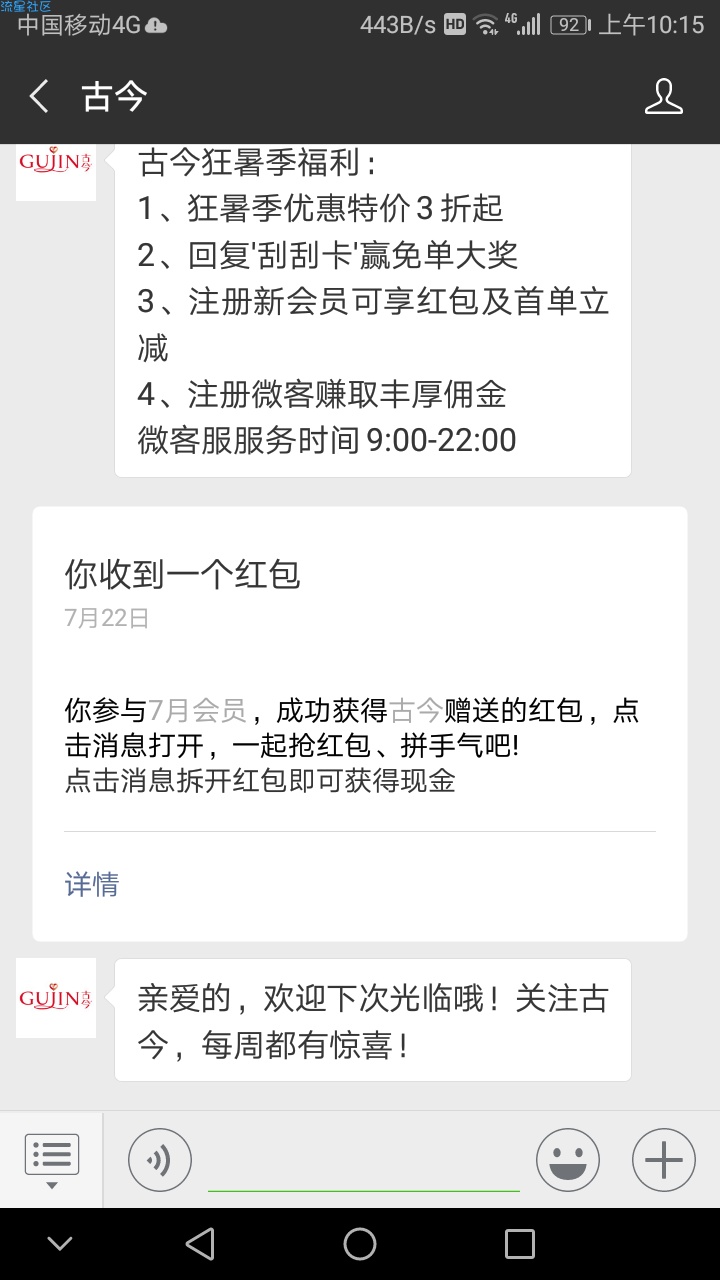This screenshot has width=720, height=1280.
Task: Switch to voice input mode
Action: 159,1159
